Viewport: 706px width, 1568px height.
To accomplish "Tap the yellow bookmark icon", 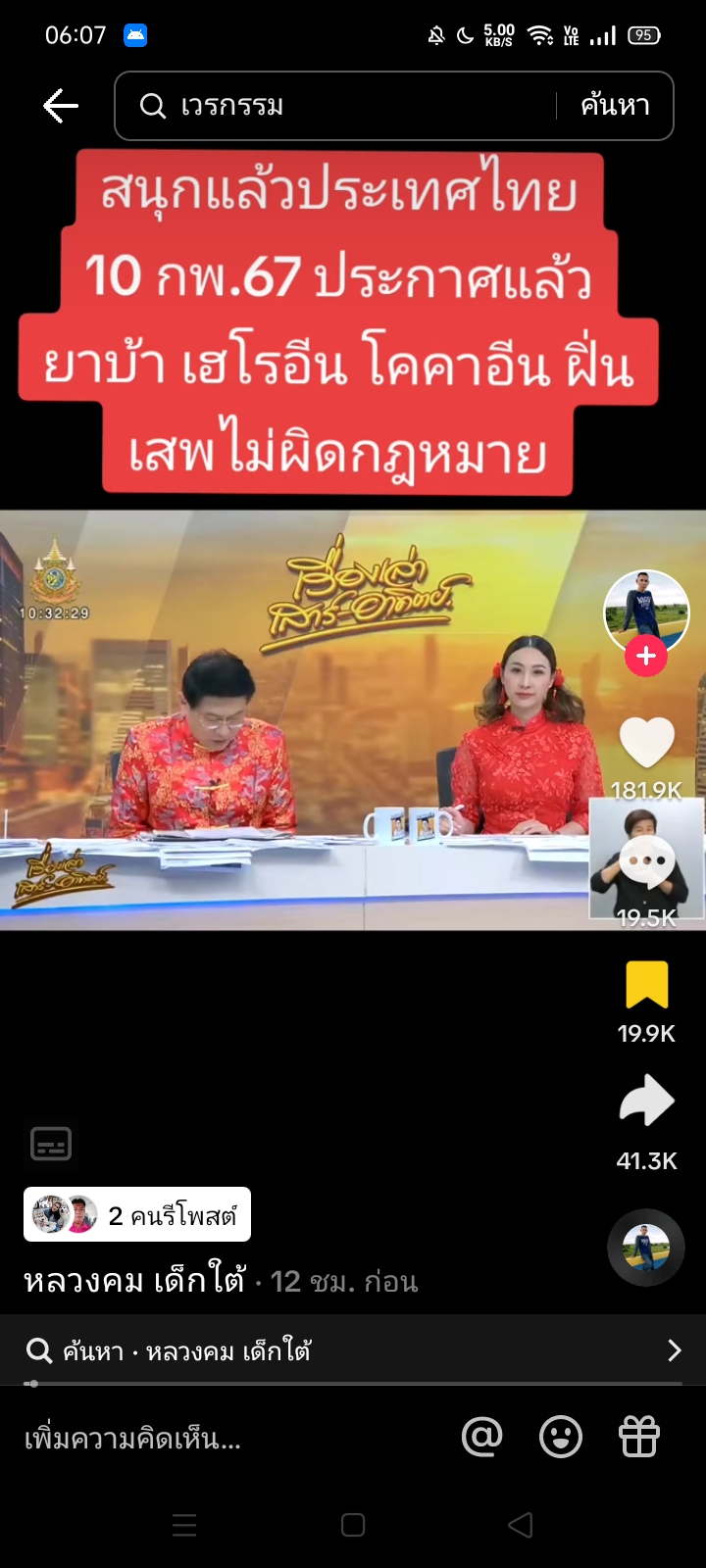I will [646, 985].
